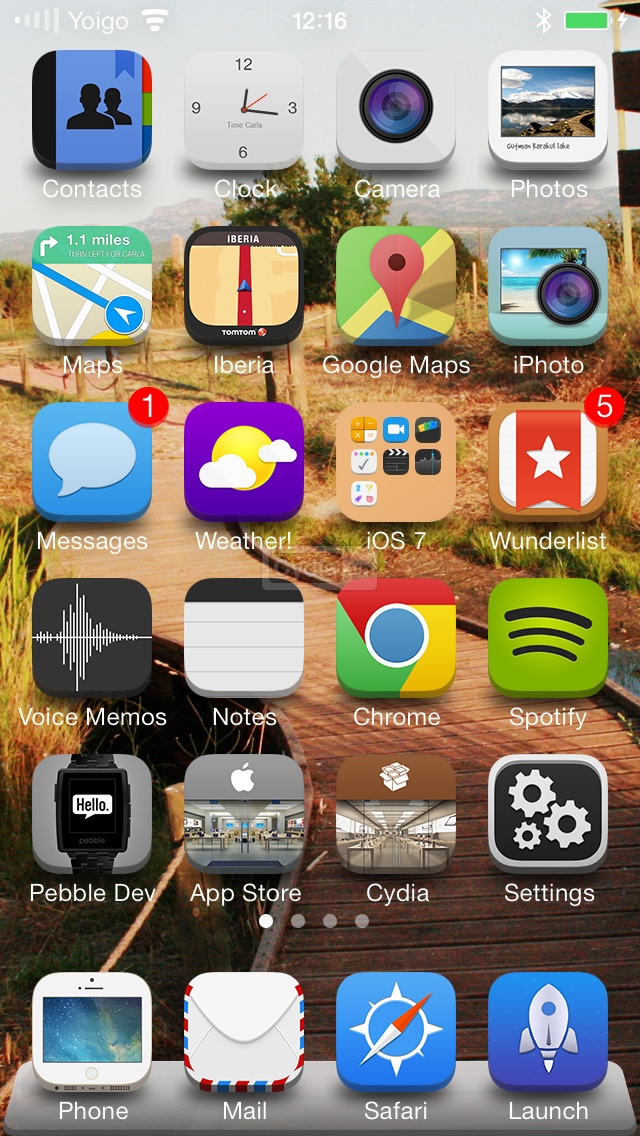Open the Settings app
The width and height of the screenshot is (640, 1136).
coord(548,814)
